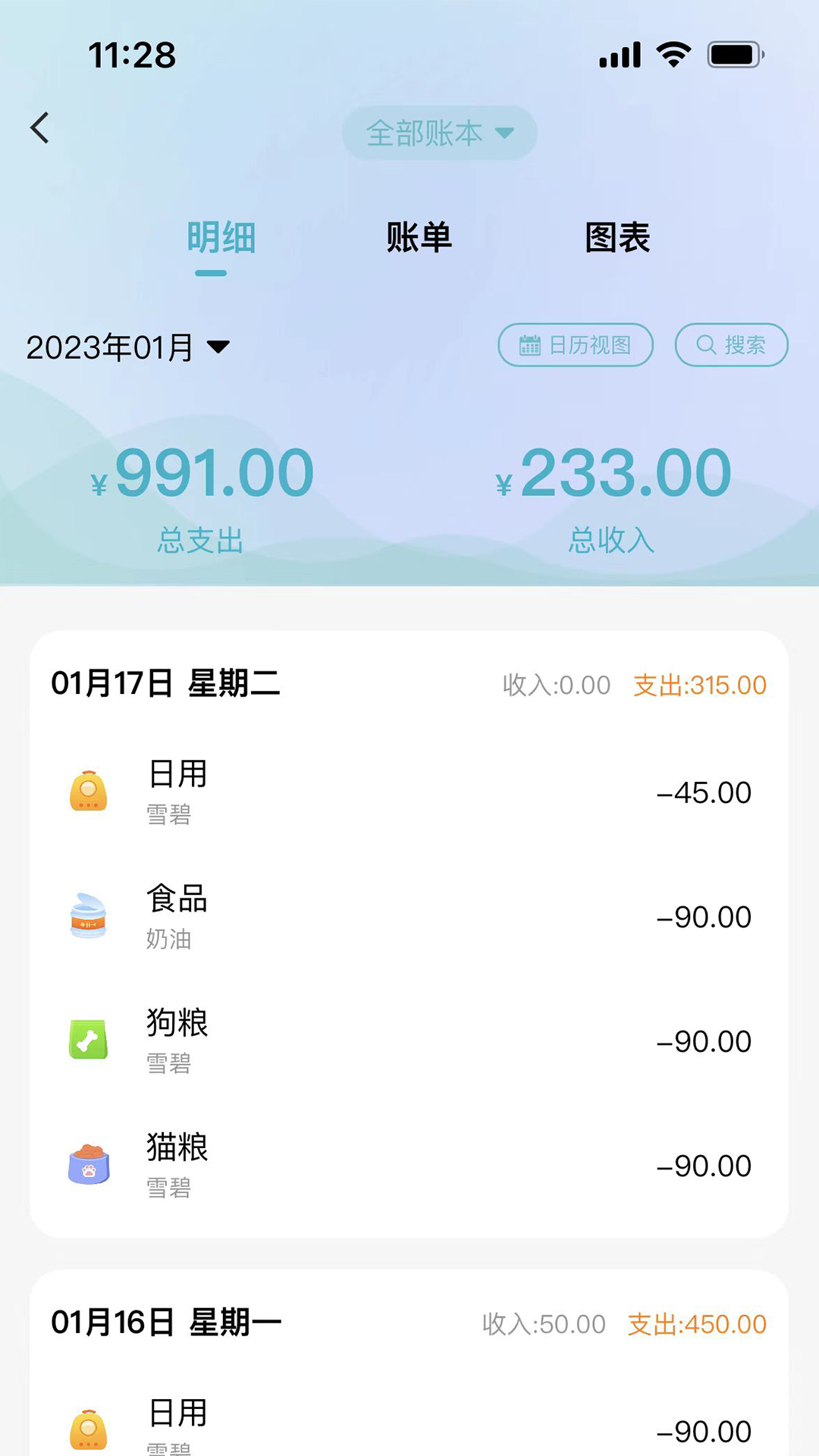Tap the 狗粮 green dog food icon
The width and height of the screenshot is (819, 1456).
click(x=89, y=1040)
